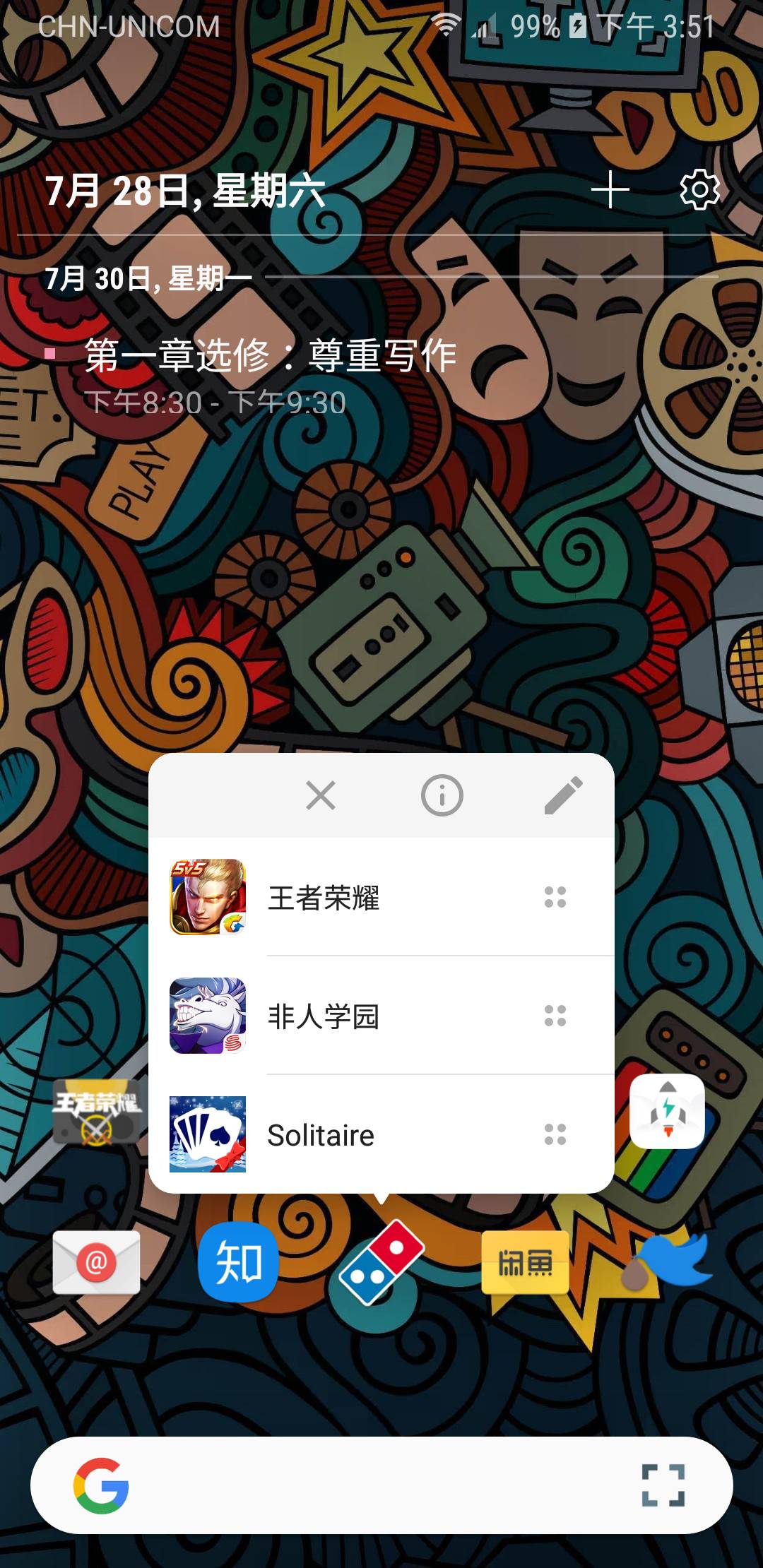This screenshot has height=1568, width=763.
Task: Tap the pencil edit icon in popup
Action: coord(563,795)
